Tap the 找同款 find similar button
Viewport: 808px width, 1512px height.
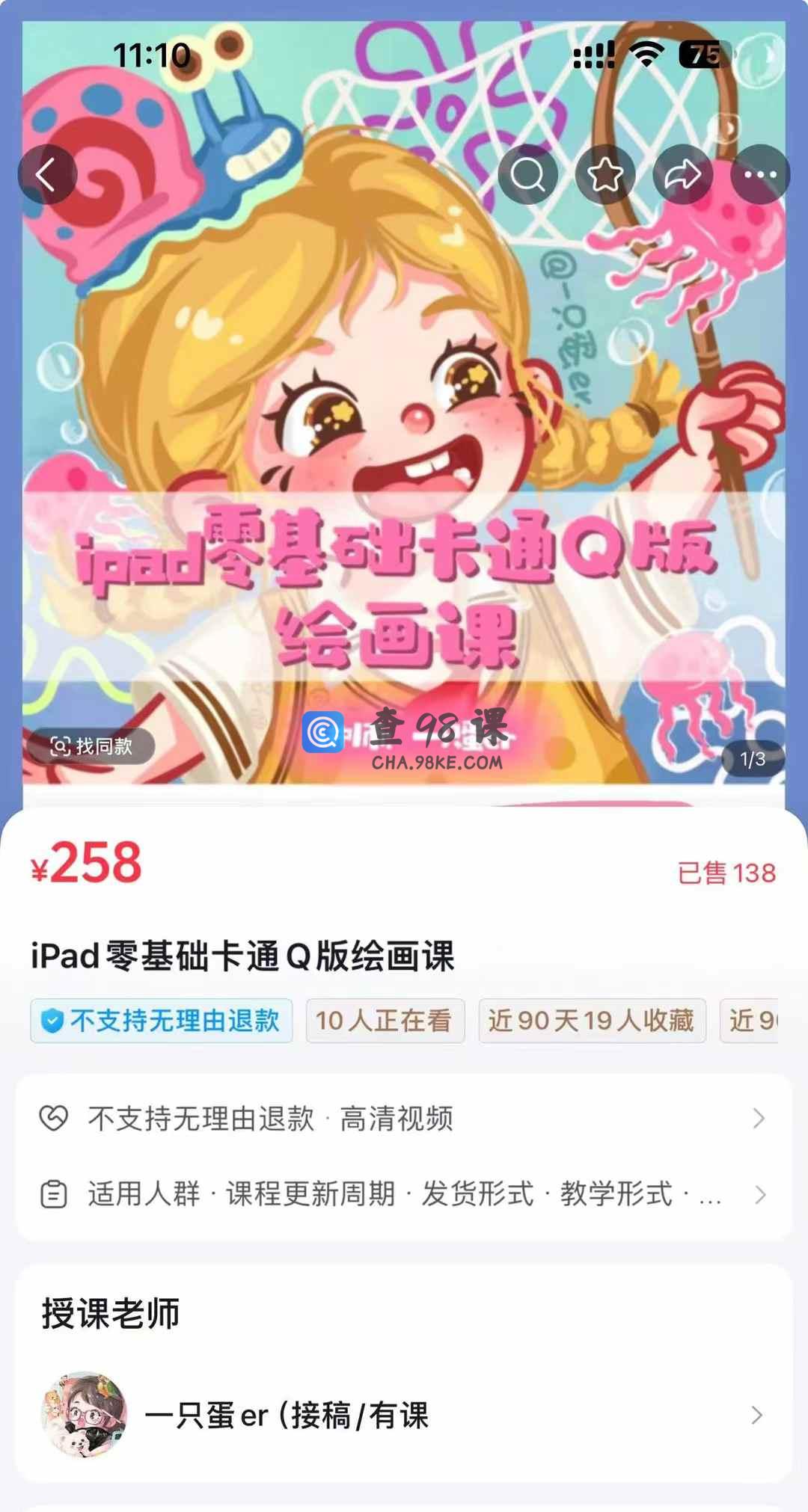[91, 746]
